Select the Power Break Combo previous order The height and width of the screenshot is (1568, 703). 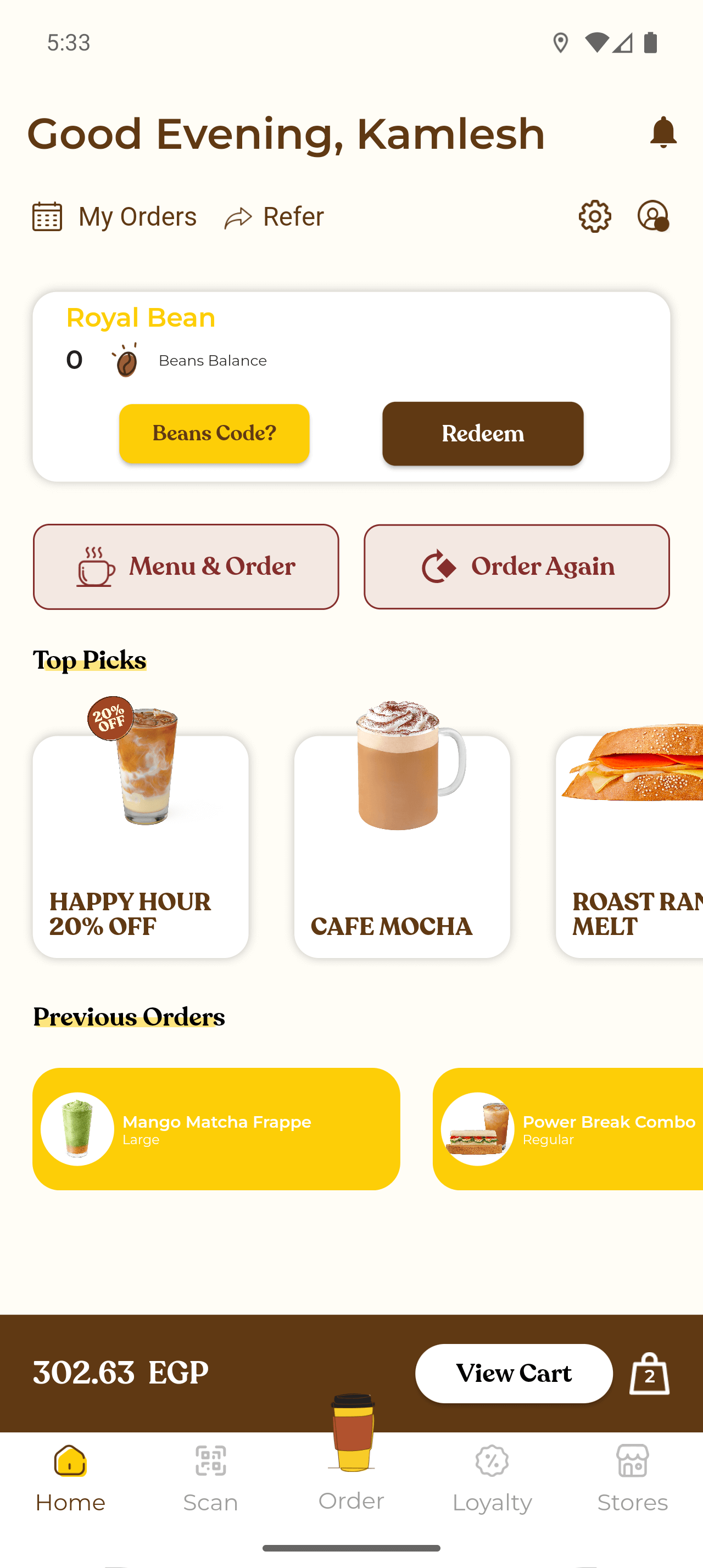click(568, 1129)
